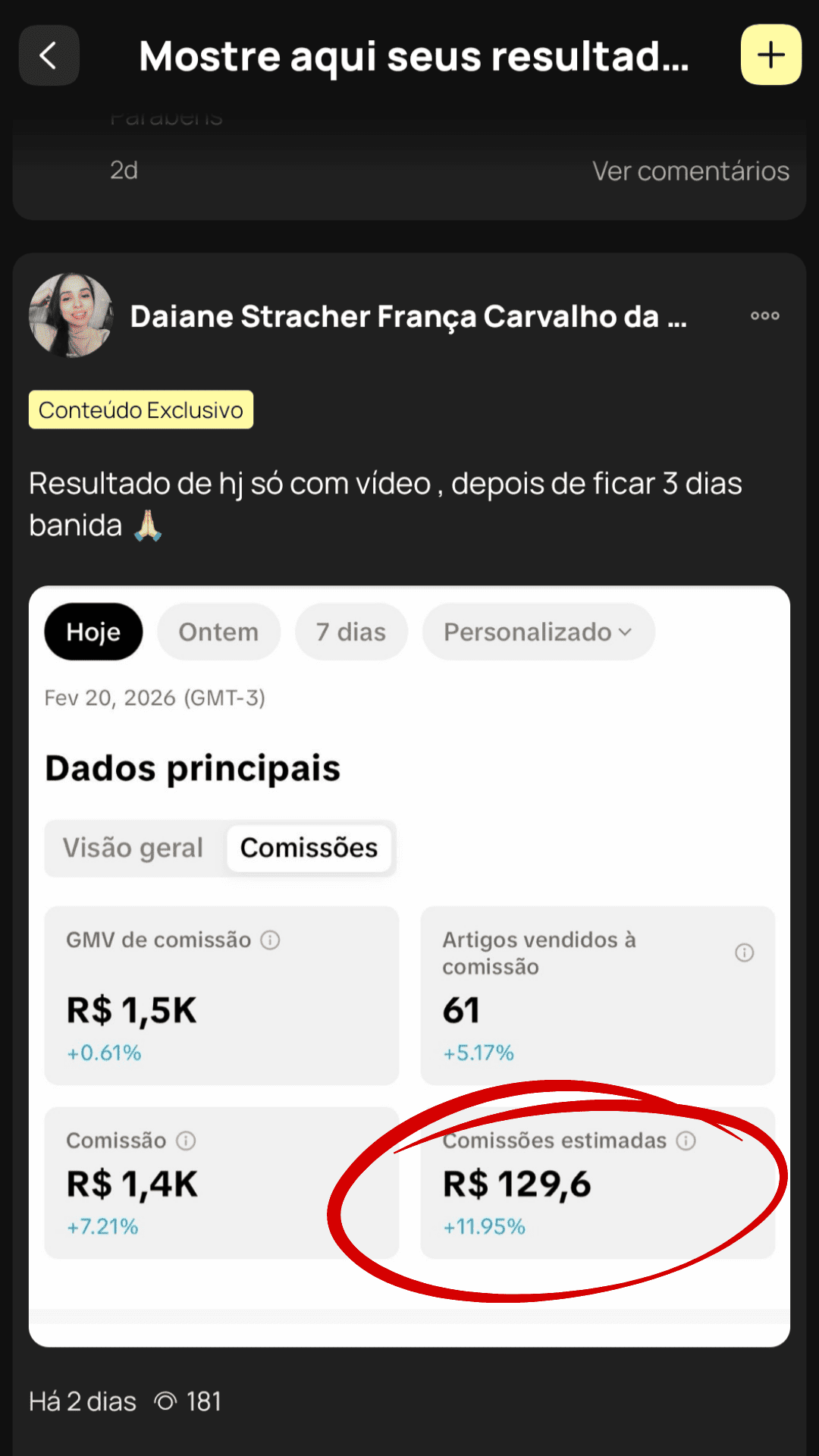Tap the back arrow to leave the post
Screen dimensions: 819x1456
point(49,55)
